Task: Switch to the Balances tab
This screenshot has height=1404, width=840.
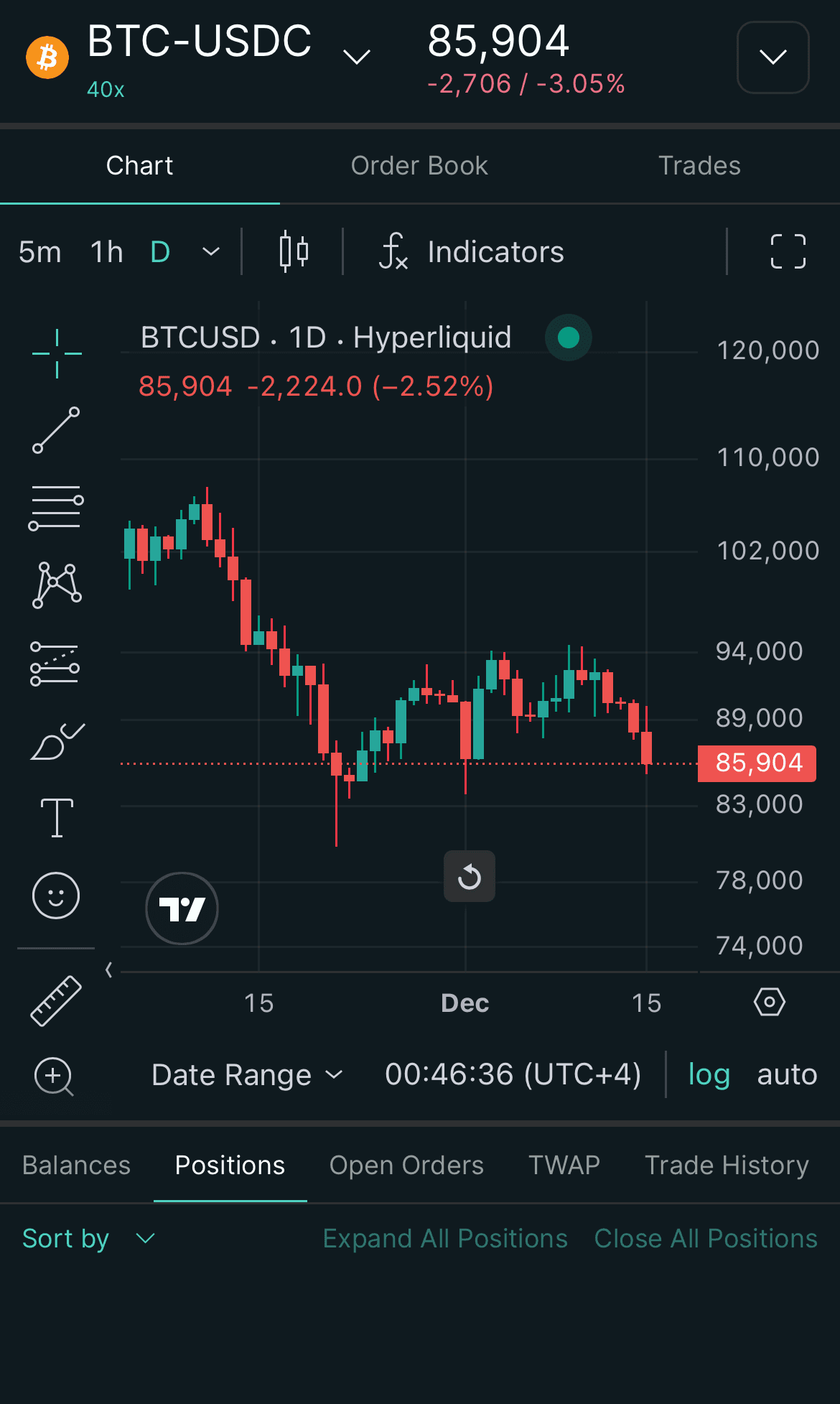Action: click(x=76, y=1165)
